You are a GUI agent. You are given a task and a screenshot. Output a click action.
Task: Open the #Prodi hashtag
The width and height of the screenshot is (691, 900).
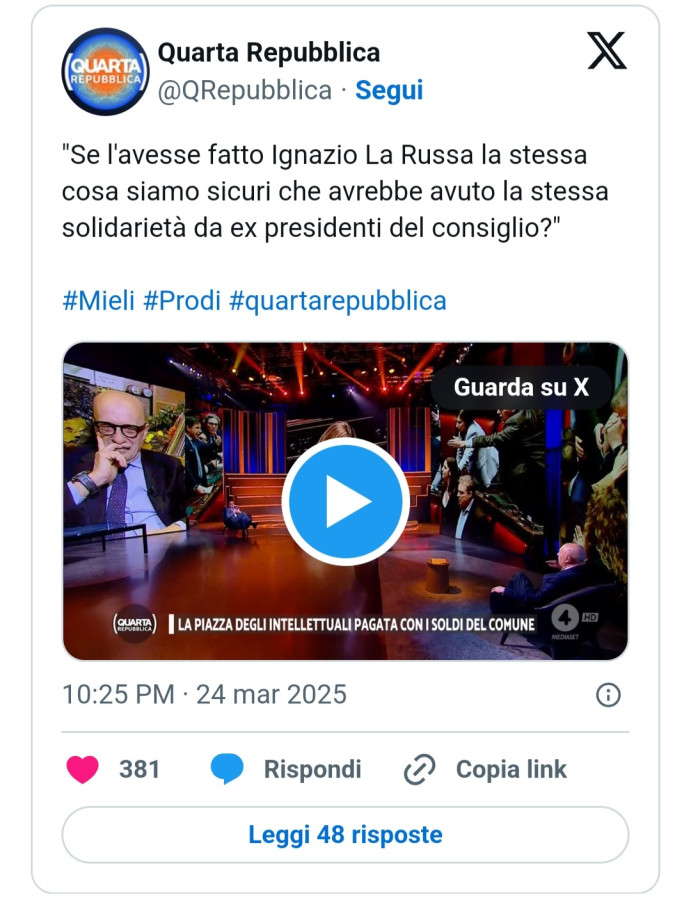pos(182,301)
